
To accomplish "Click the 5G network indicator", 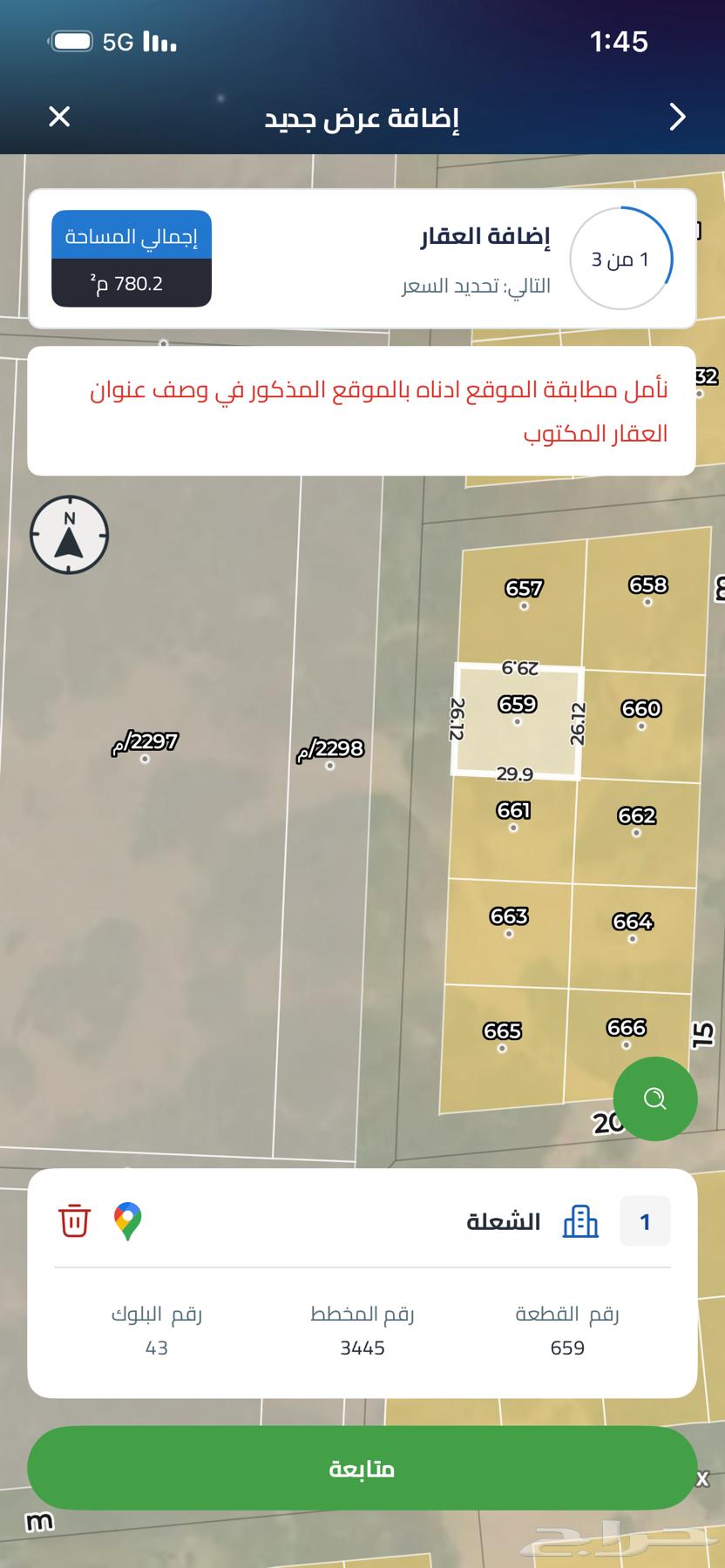I will 118,40.
